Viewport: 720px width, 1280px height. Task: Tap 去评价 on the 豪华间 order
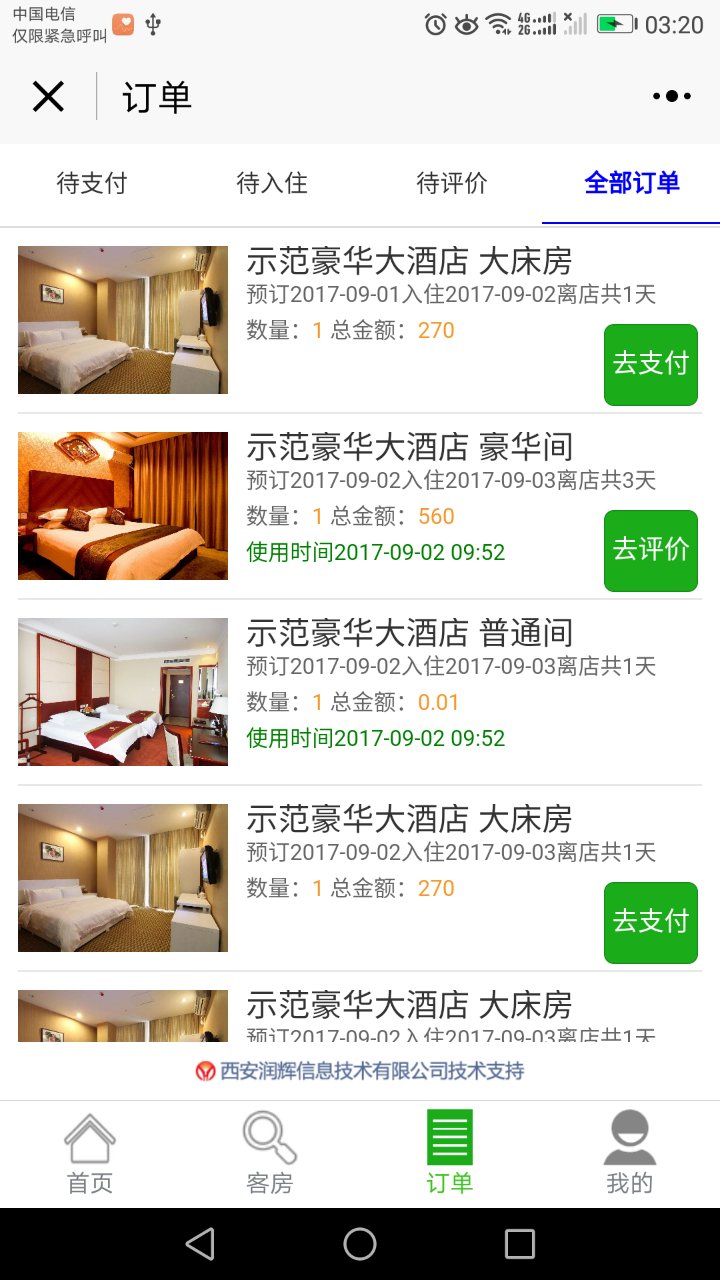tap(650, 550)
